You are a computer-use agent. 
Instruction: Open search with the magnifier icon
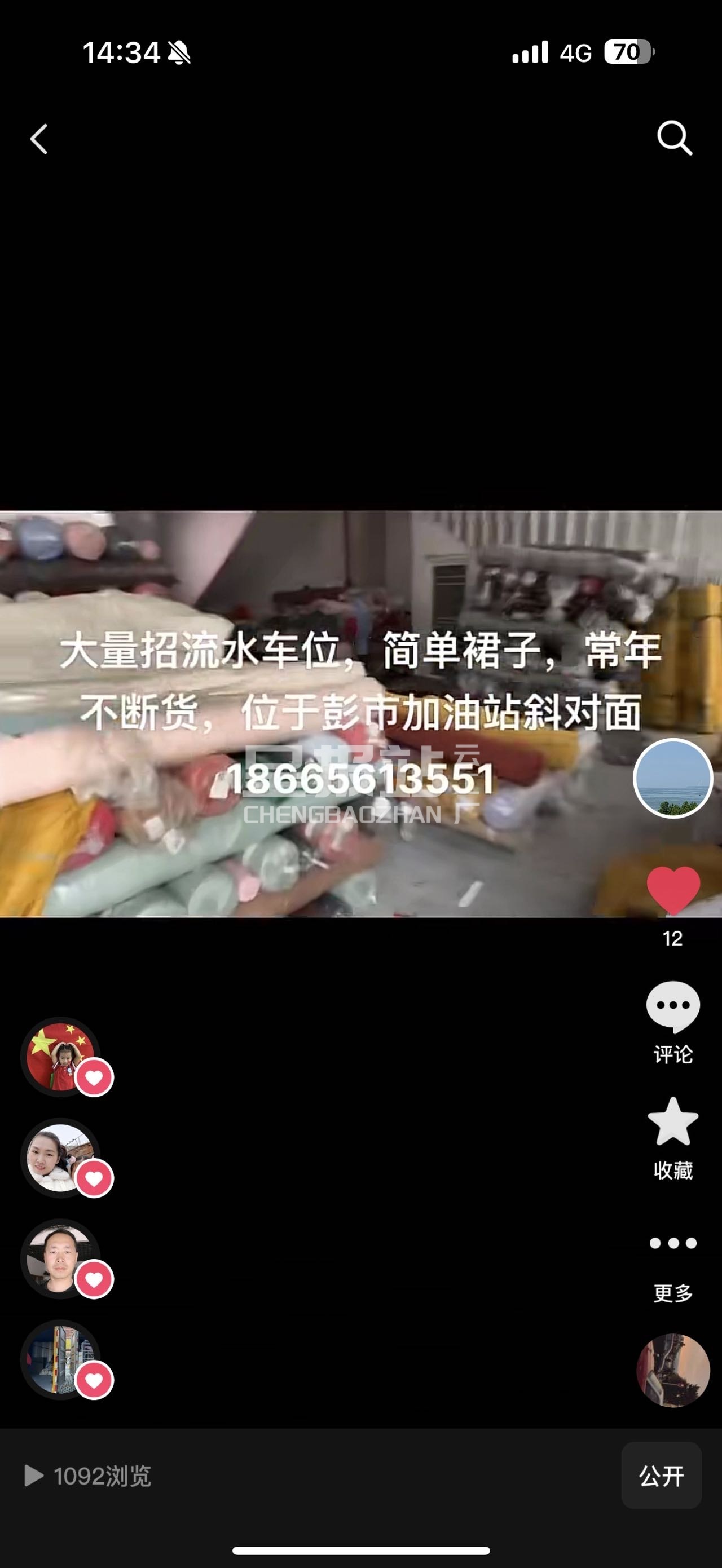click(x=674, y=138)
